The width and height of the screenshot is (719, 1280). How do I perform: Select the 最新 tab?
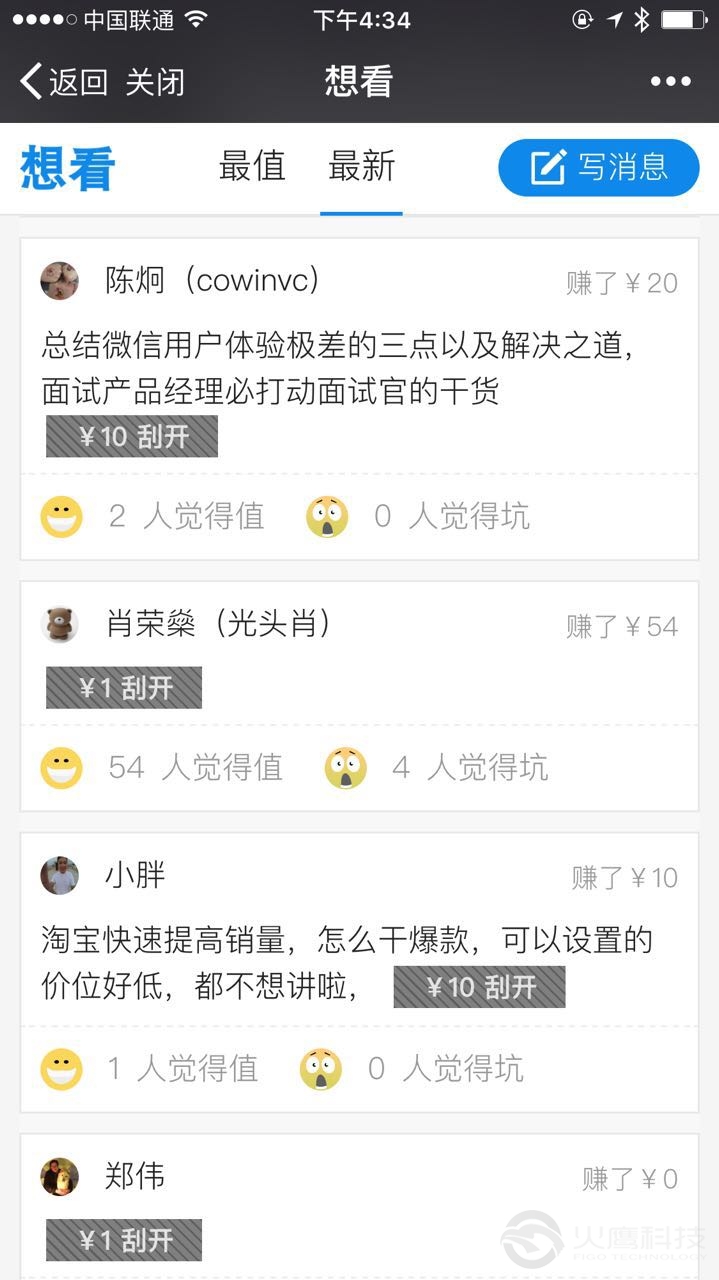pyautogui.click(x=361, y=166)
